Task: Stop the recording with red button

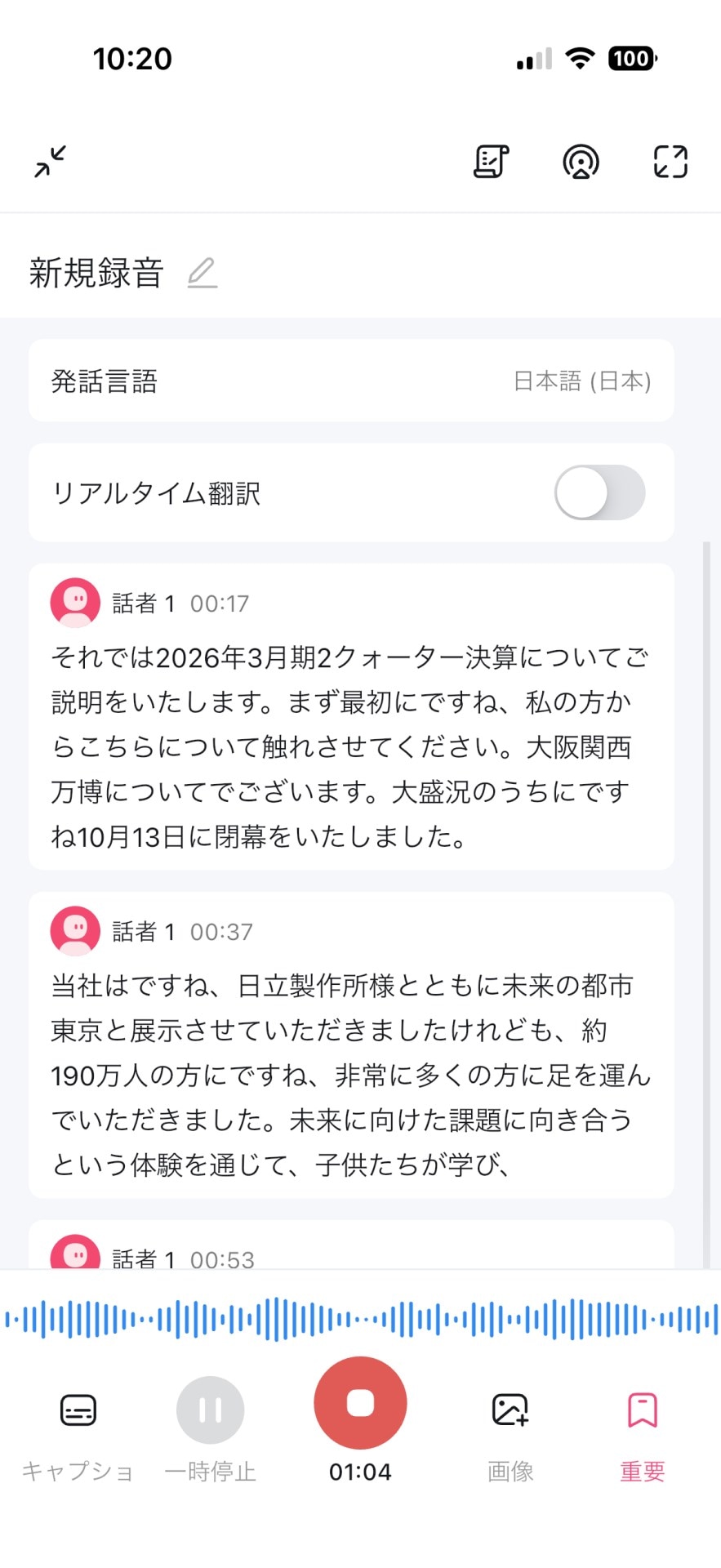Action: coord(360,1403)
